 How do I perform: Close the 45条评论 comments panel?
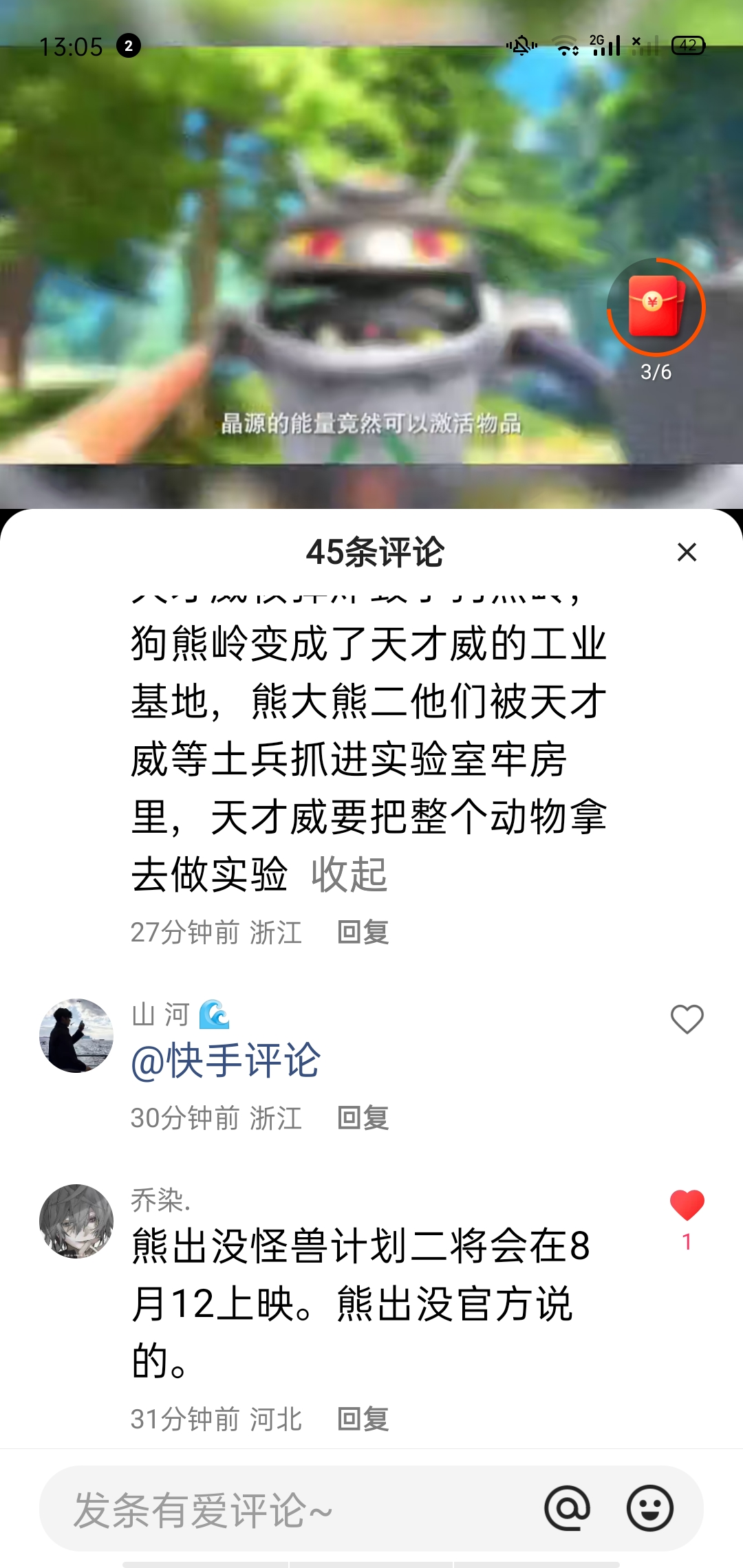pos(687,552)
